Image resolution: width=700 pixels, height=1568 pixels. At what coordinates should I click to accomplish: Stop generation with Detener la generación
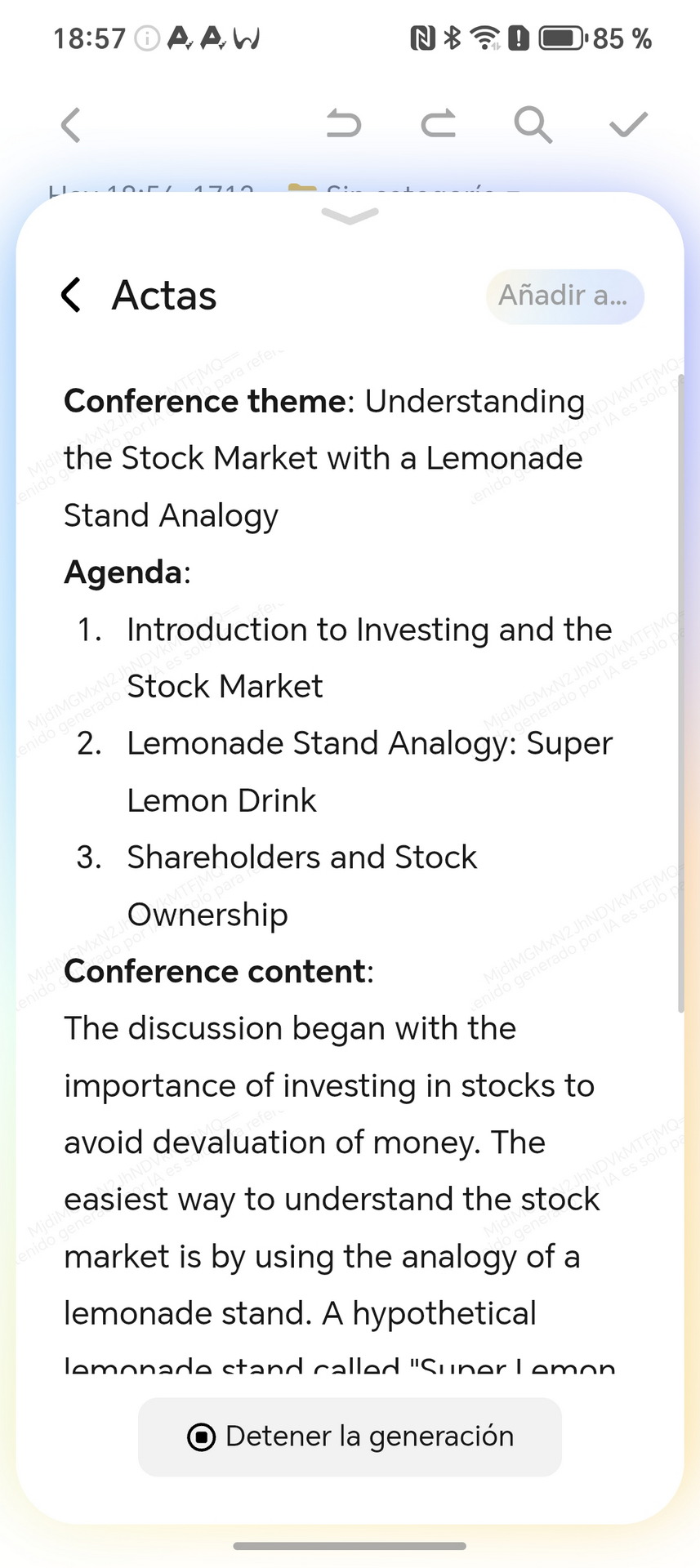pyautogui.click(x=350, y=1437)
